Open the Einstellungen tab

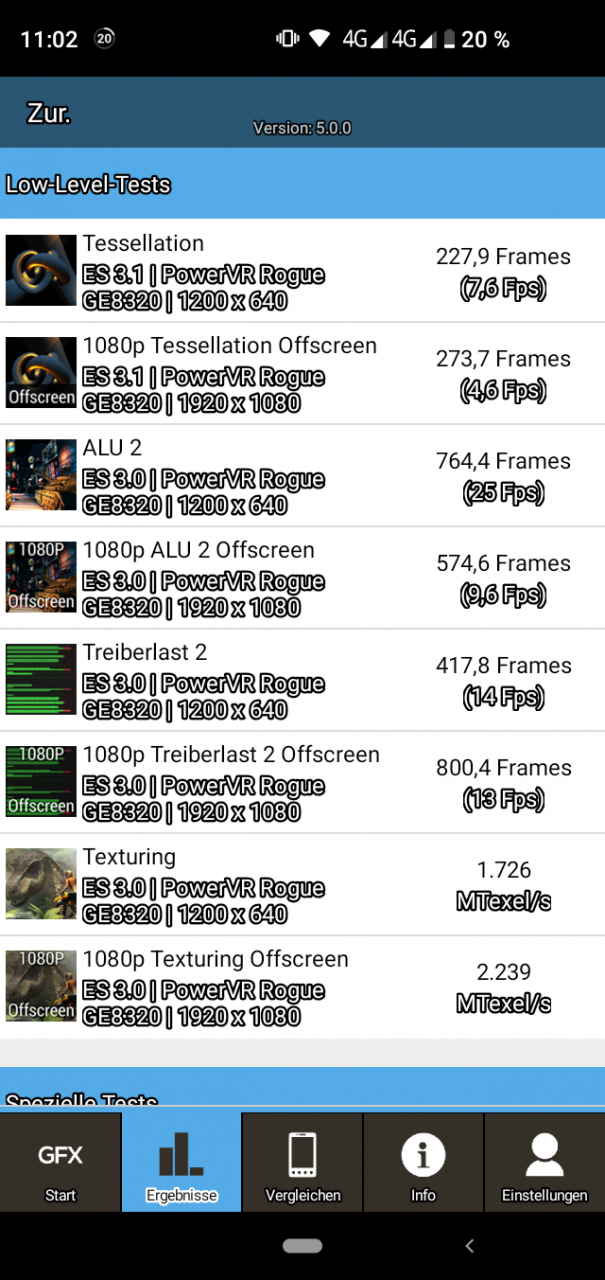pos(545,1163)
